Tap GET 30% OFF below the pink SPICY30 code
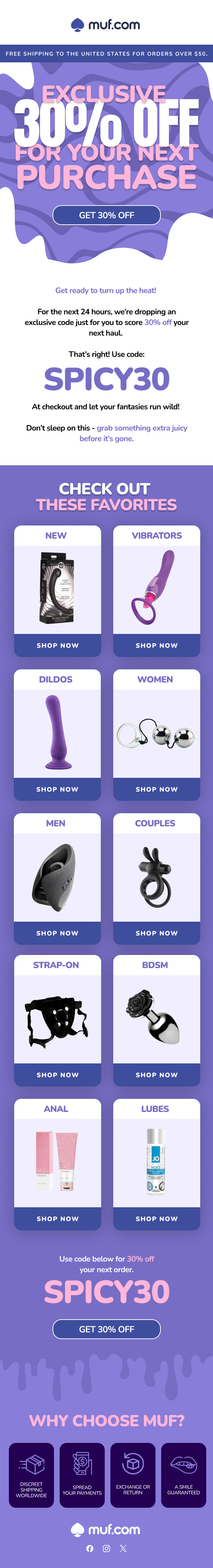This screenshot has width=213, height=1568. click(106, 1329)
